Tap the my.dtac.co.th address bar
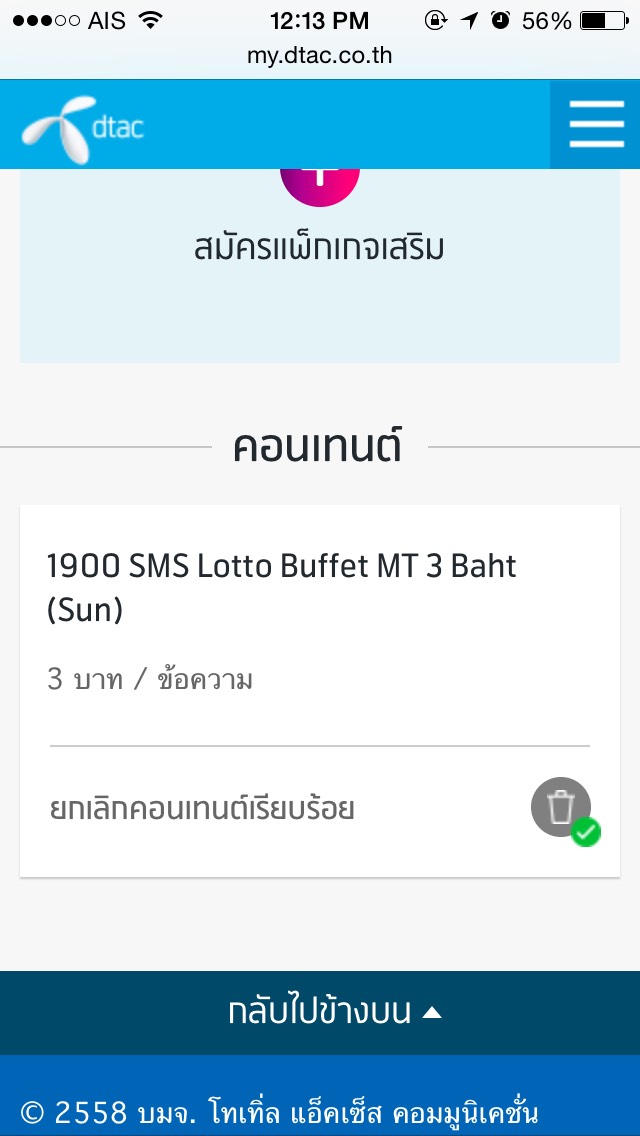This screenshot has height=1136, width=640. (320, 56)
